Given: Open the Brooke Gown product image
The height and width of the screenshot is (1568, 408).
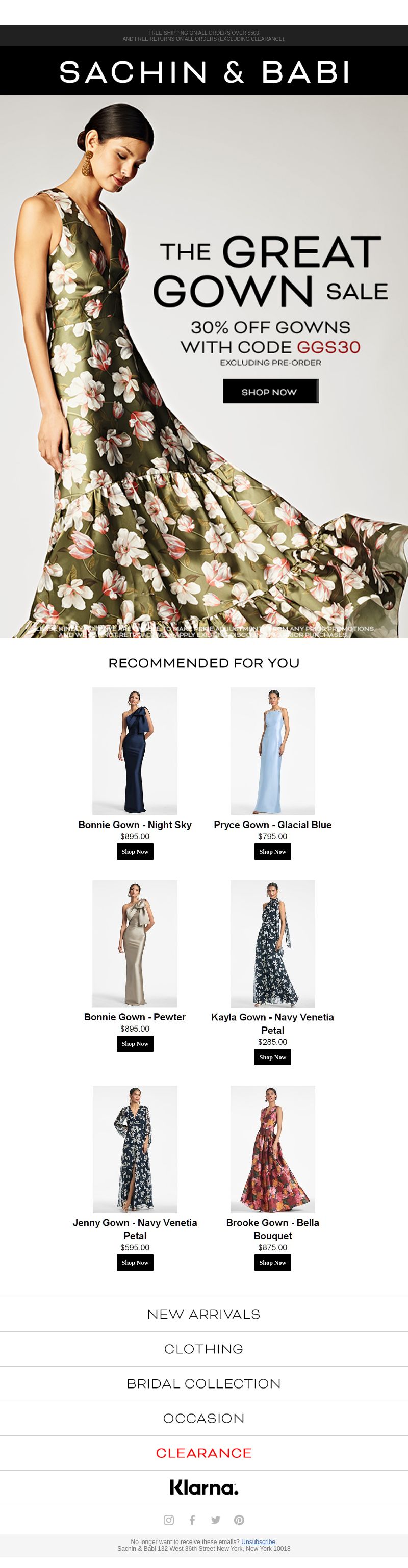Looking at the screenshot, I should 272,1149.
